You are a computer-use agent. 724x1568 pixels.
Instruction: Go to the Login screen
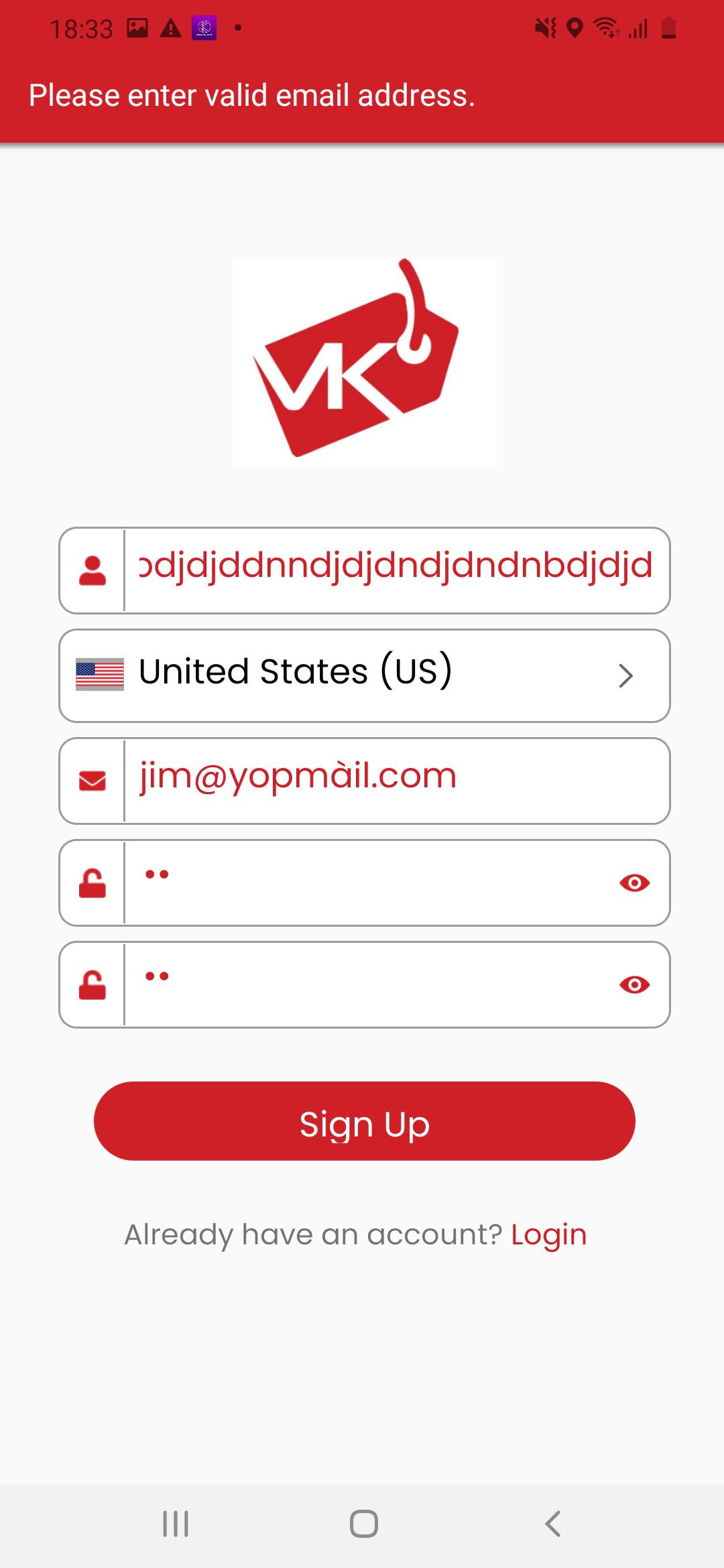tap(548, 1234)
